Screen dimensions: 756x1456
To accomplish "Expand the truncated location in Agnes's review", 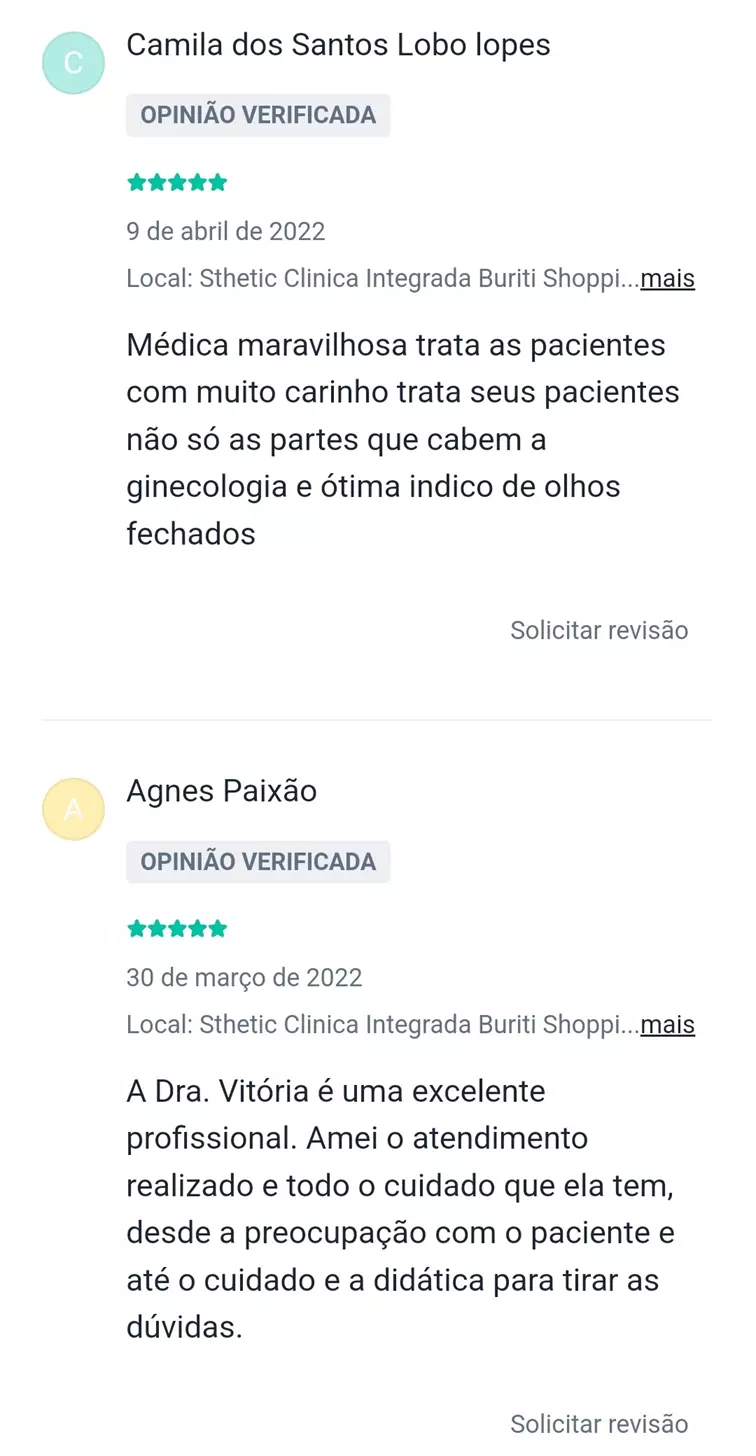I will click(x=667, y=1024).
